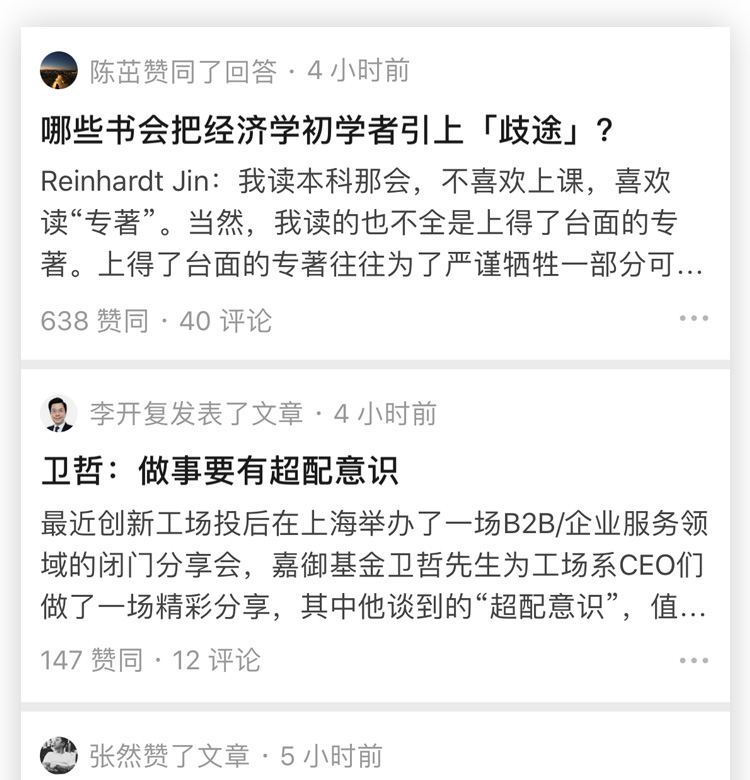Image resolution: width=750 pixels, height=780 pixels.
Task: Open 陈苗's profile avatar
Action: click(x=59, y=71)
